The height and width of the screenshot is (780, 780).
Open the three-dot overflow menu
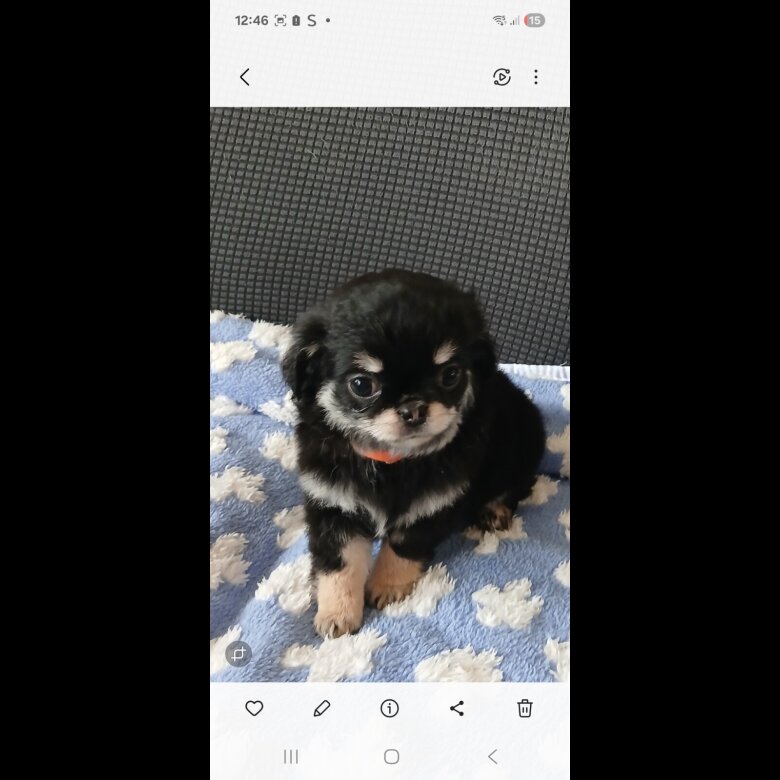[536, 77]
